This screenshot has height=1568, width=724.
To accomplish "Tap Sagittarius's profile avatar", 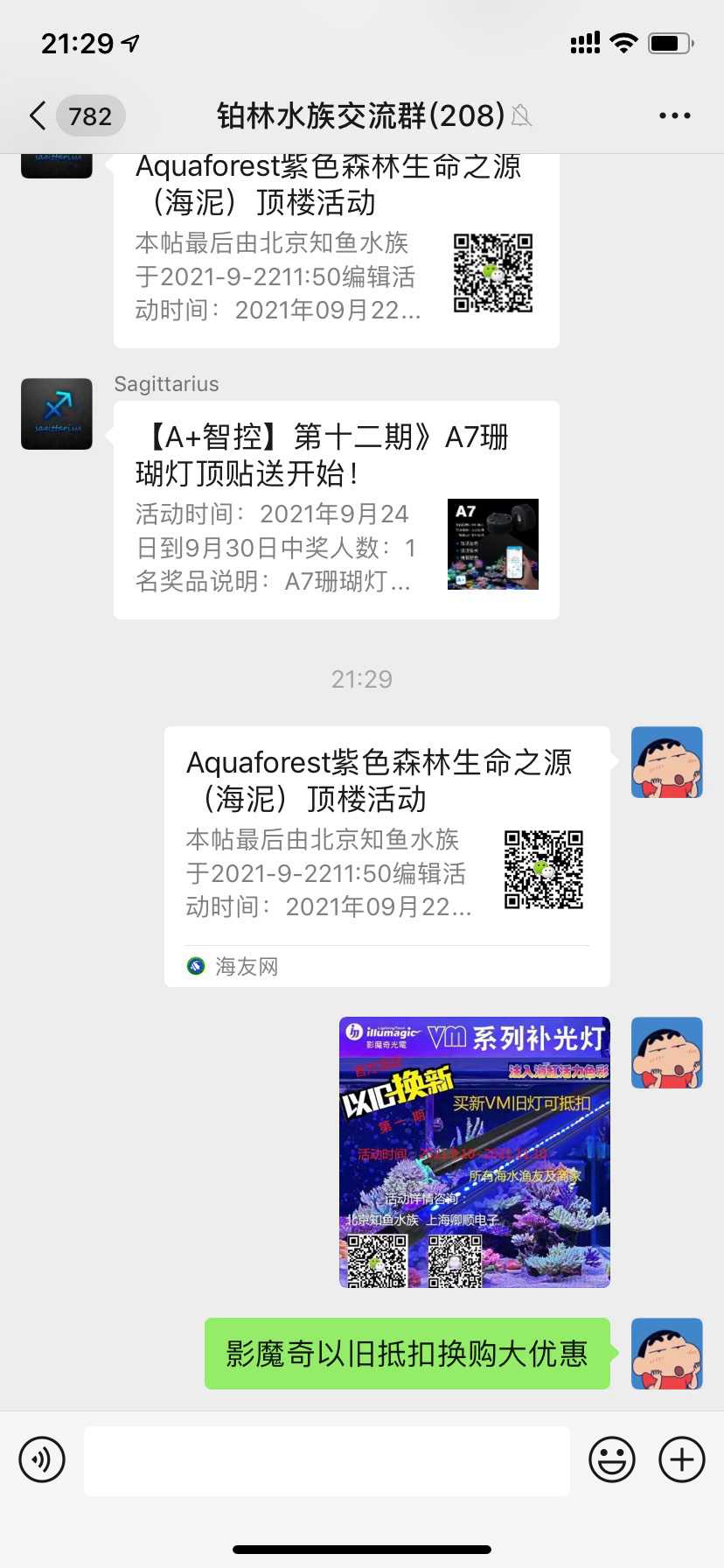I will [57, 414].
